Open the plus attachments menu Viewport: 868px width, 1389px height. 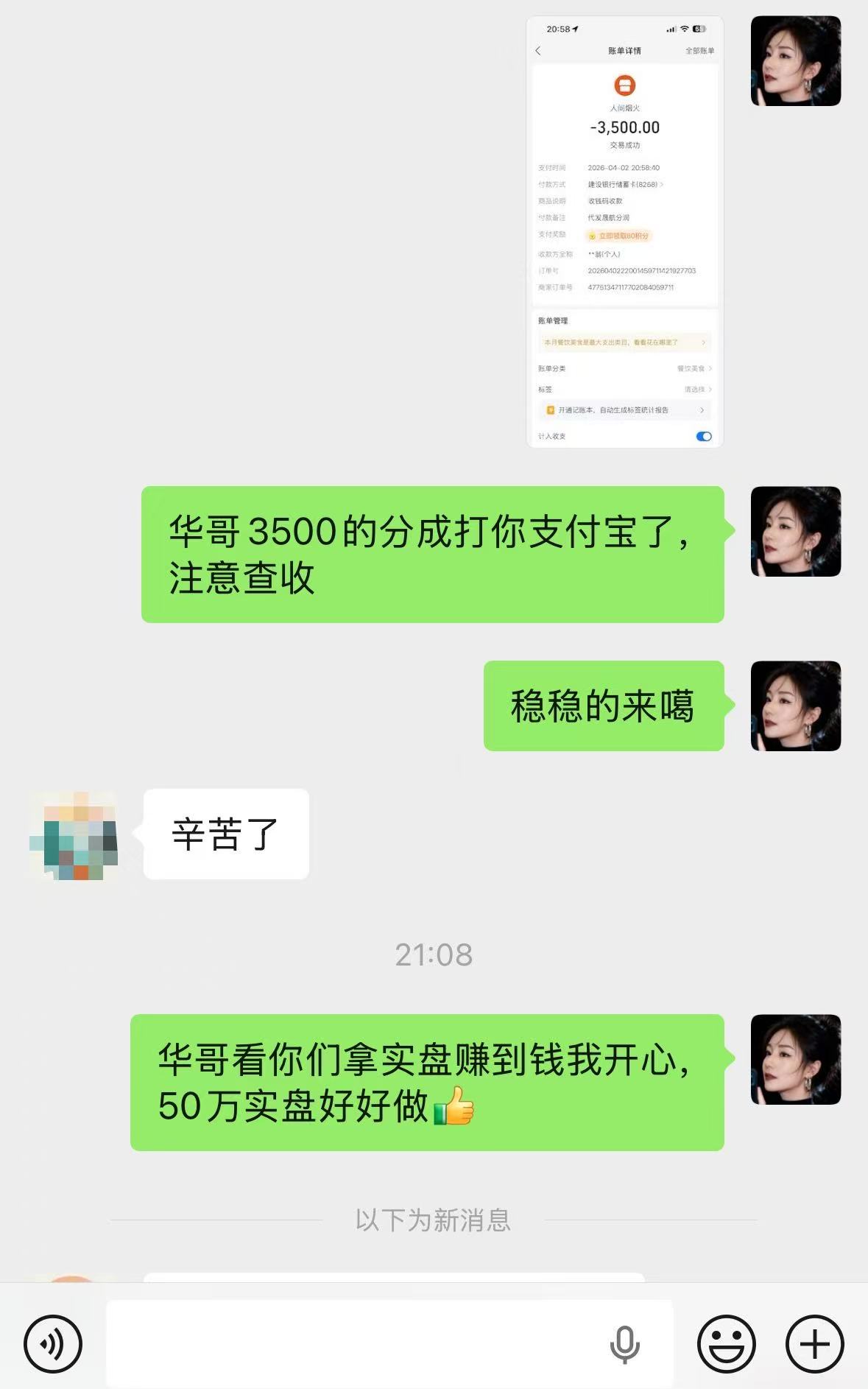pyautogui.click(x=814, y=1344)
